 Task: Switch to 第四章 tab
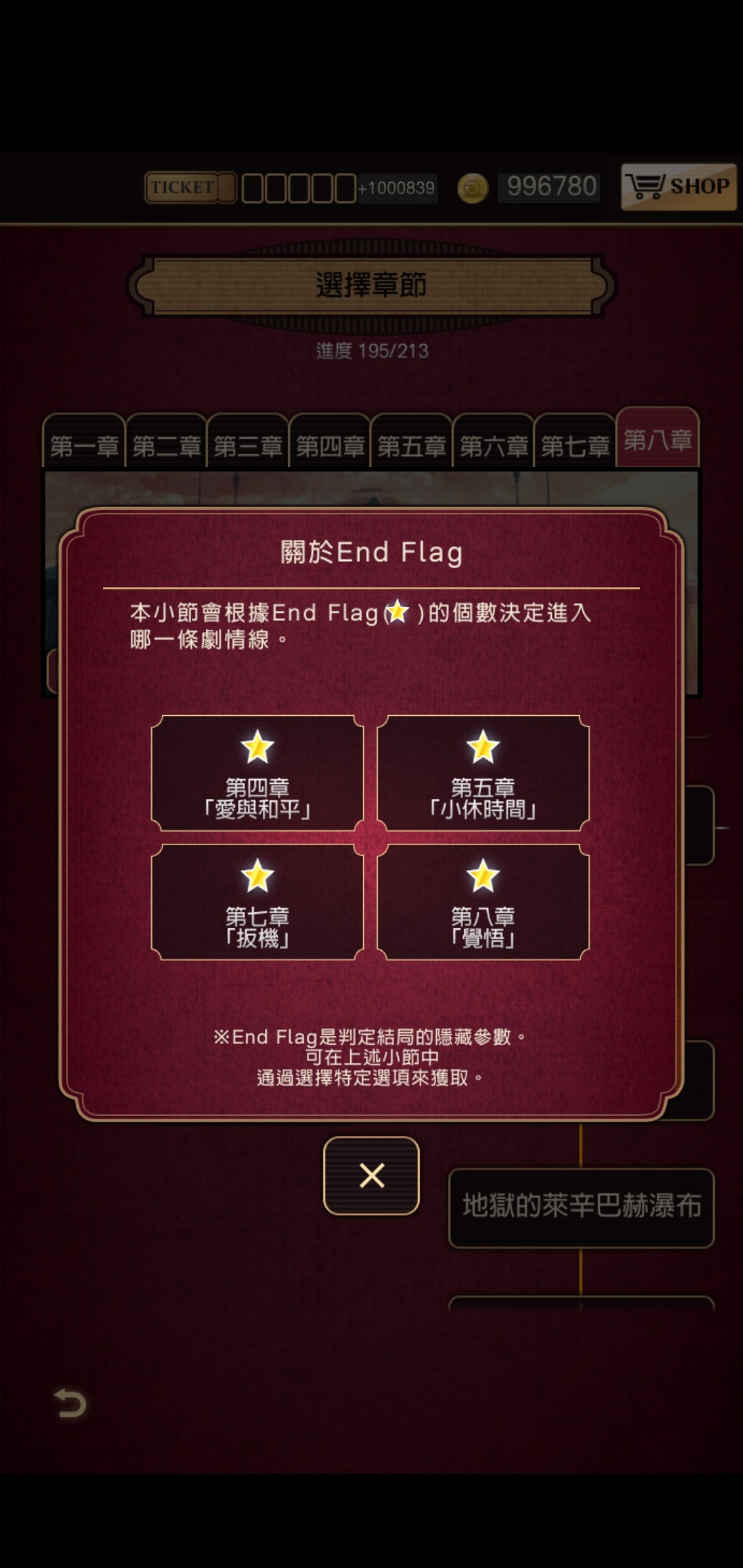[330, 446]
